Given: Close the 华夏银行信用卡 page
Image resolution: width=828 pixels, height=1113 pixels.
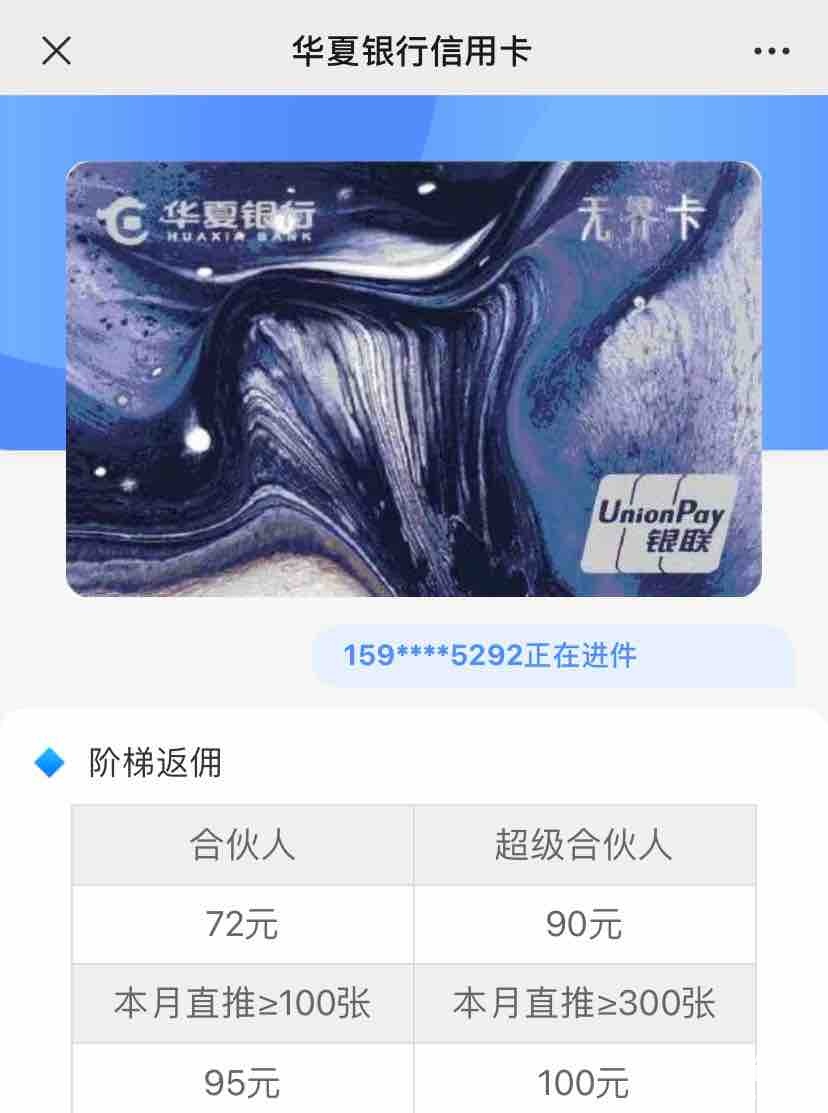Looking at the screenshot, I should pos(56,50).
